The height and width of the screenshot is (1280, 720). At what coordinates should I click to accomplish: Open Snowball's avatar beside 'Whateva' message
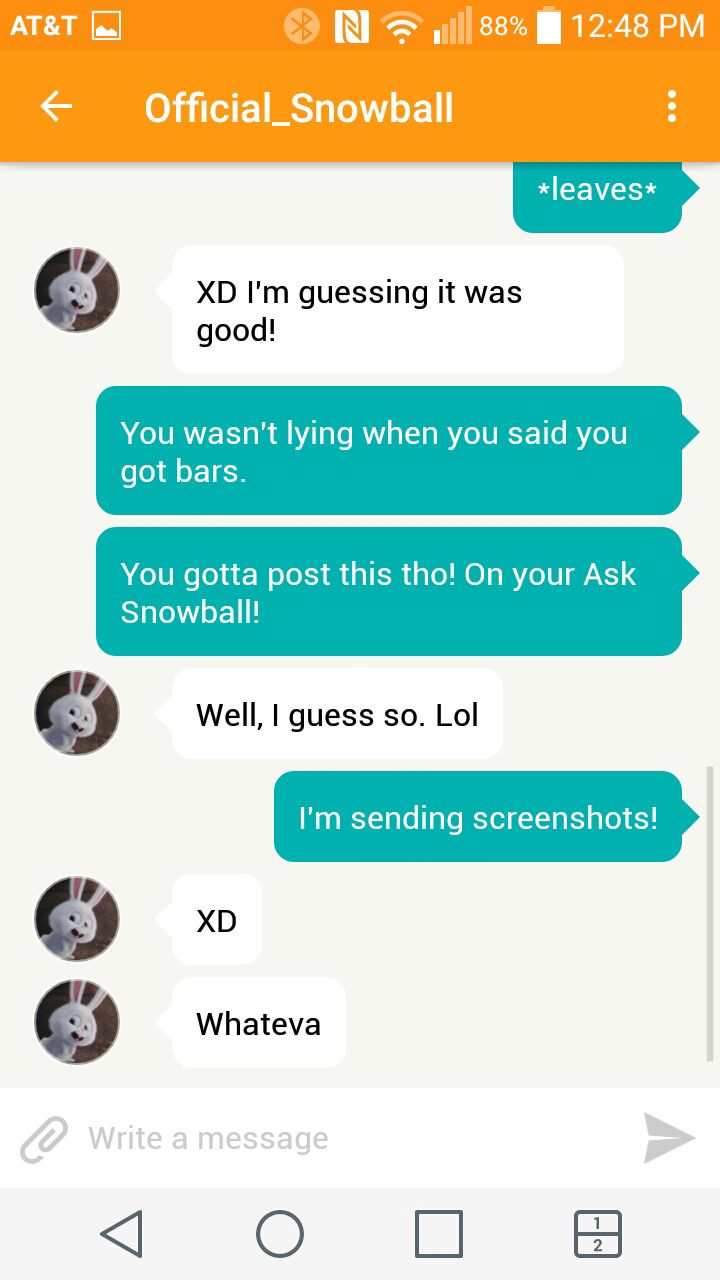tap(77, 1022)
